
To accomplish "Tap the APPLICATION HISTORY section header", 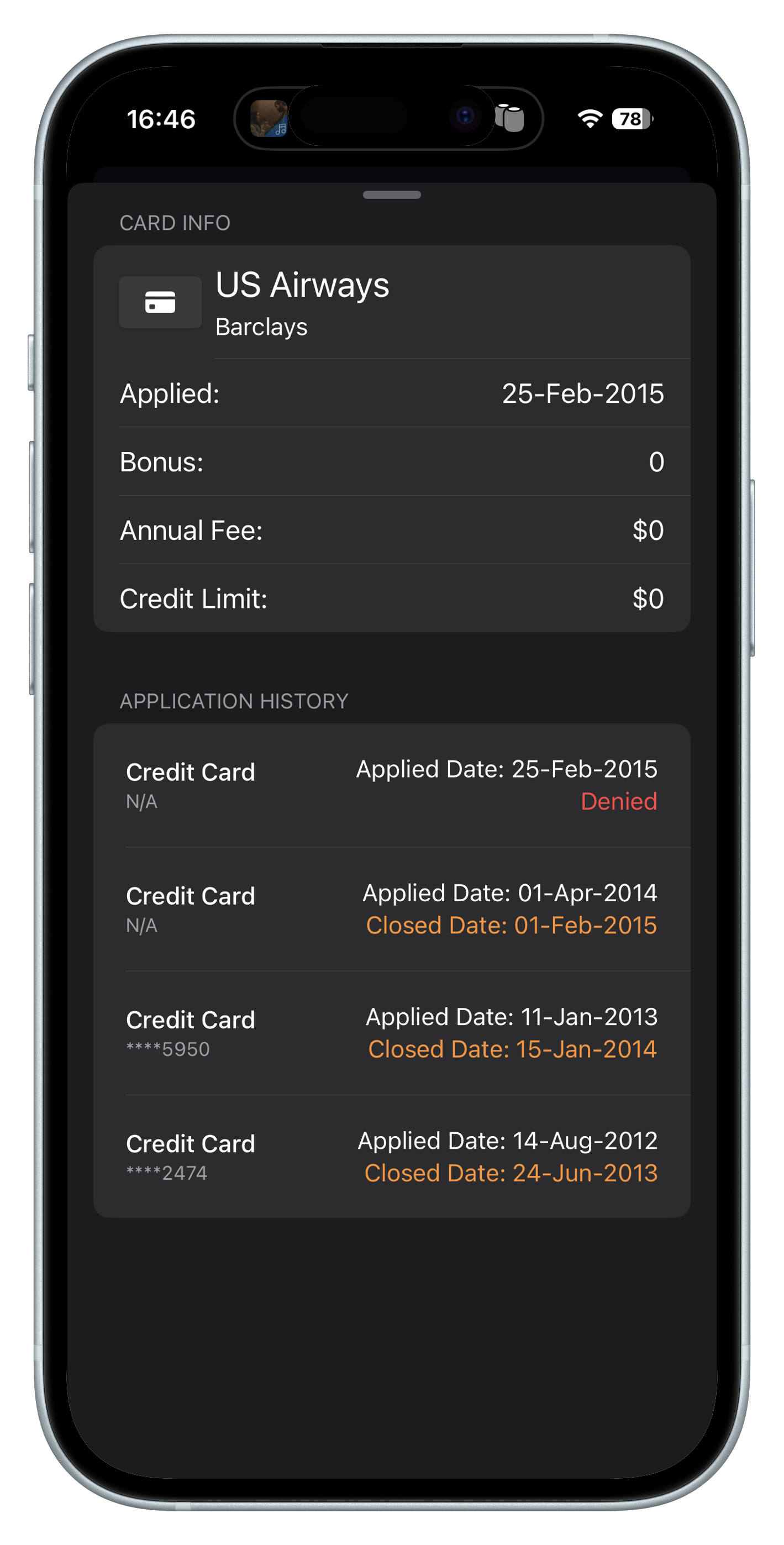I will (234, 701).
